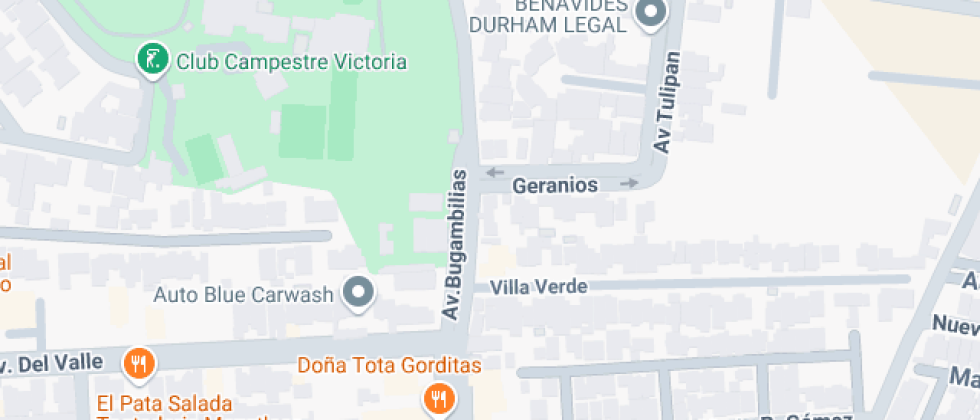
Task: Select the Club Campestre Victoria marker
Action: 150,60
